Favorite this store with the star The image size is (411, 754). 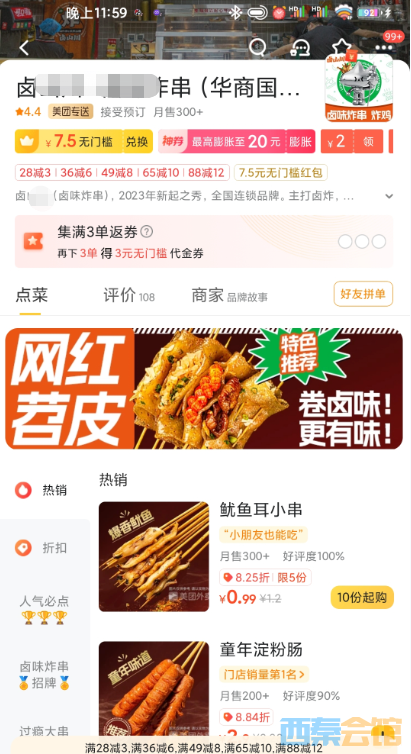pos(341,47)
